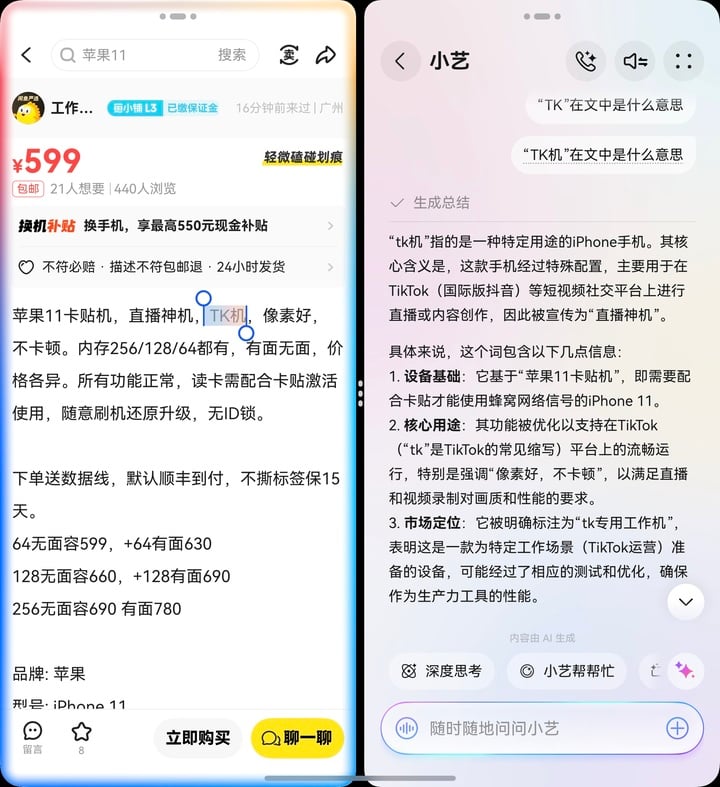The image size is (720, 787).
Task: Go back from the listing page
Action: coord(27,55)
